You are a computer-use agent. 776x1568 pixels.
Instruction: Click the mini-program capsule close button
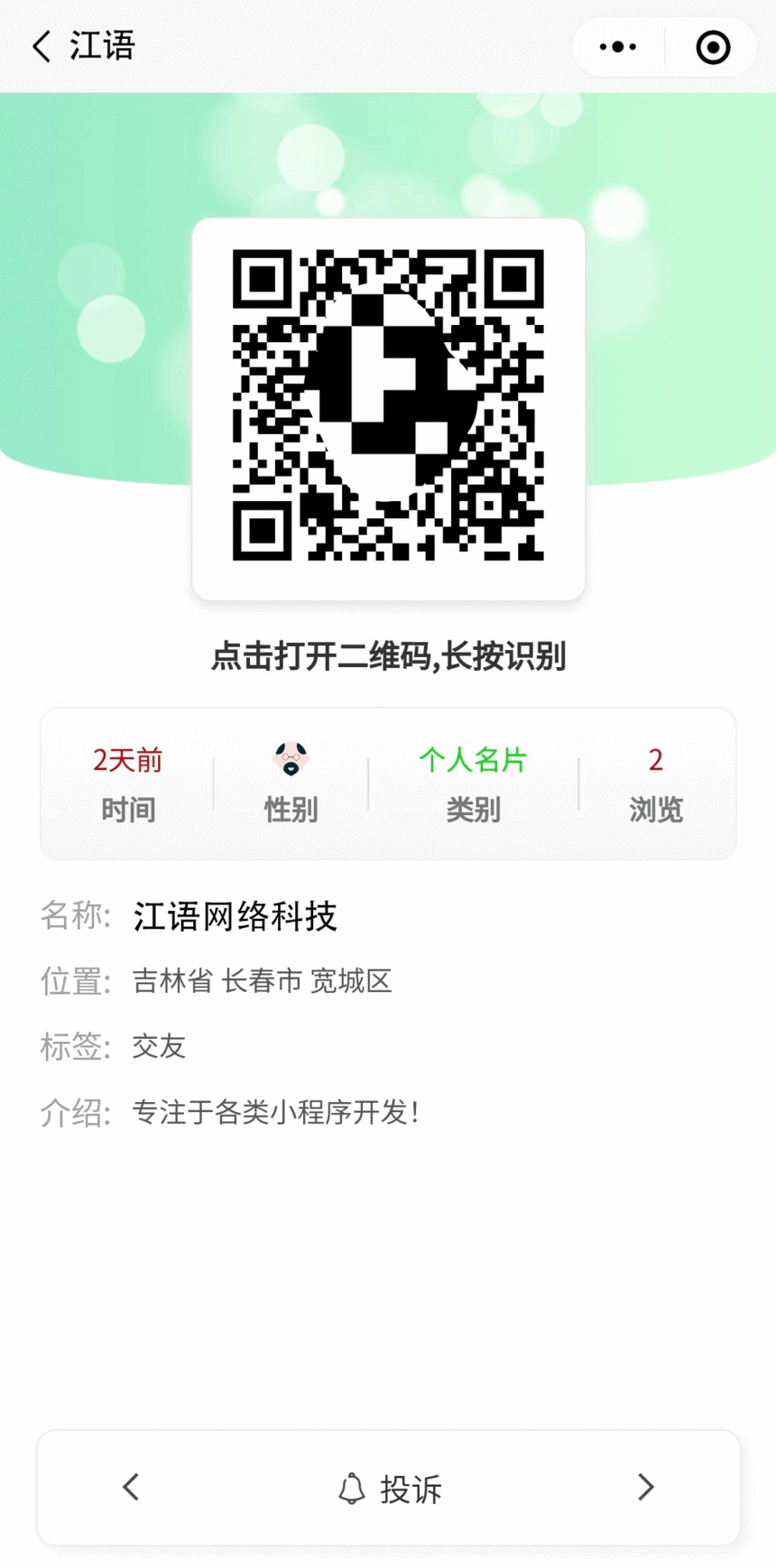point(712,46)
